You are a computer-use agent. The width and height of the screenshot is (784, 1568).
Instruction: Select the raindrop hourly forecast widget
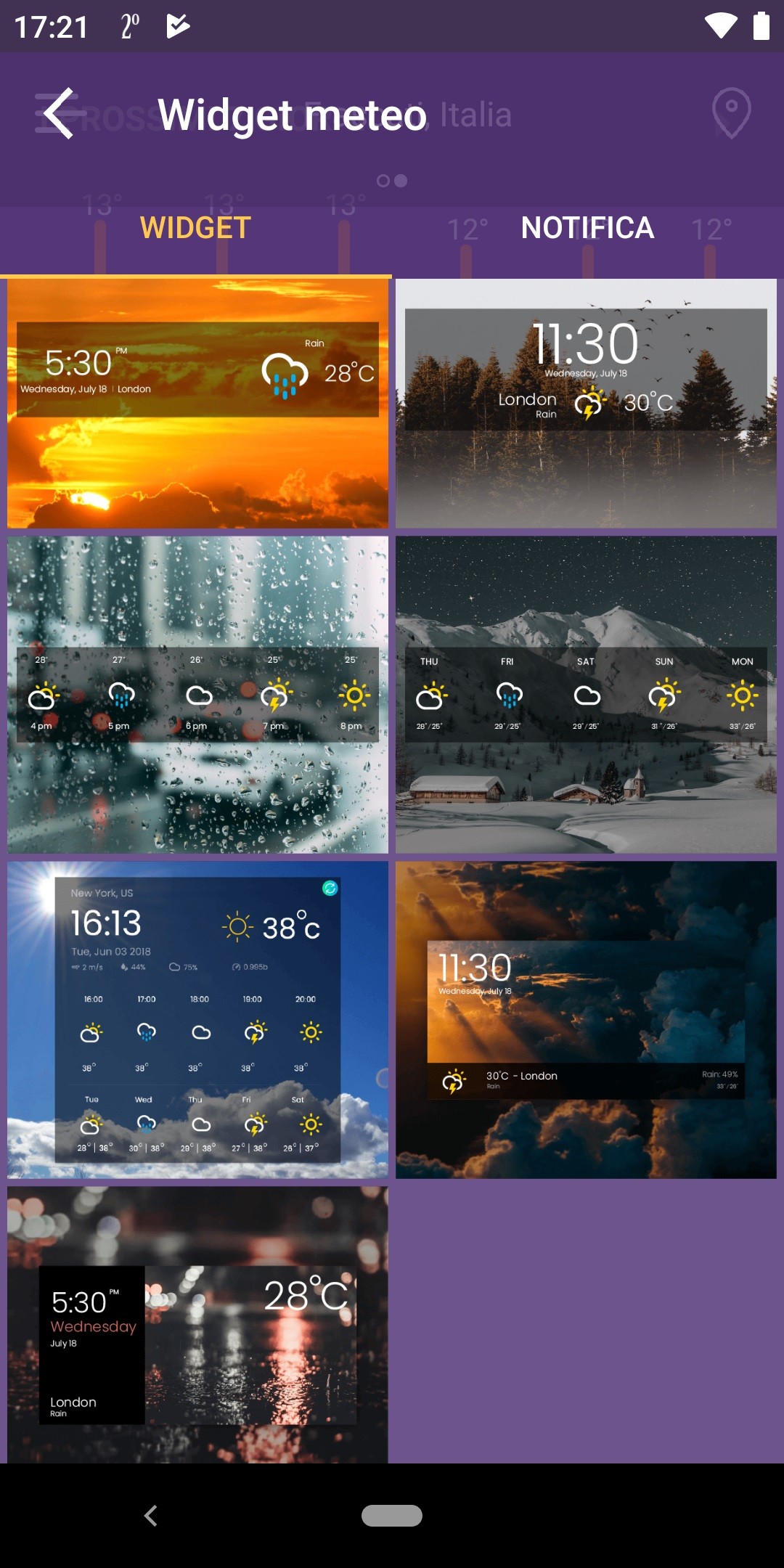coord(197,695)
